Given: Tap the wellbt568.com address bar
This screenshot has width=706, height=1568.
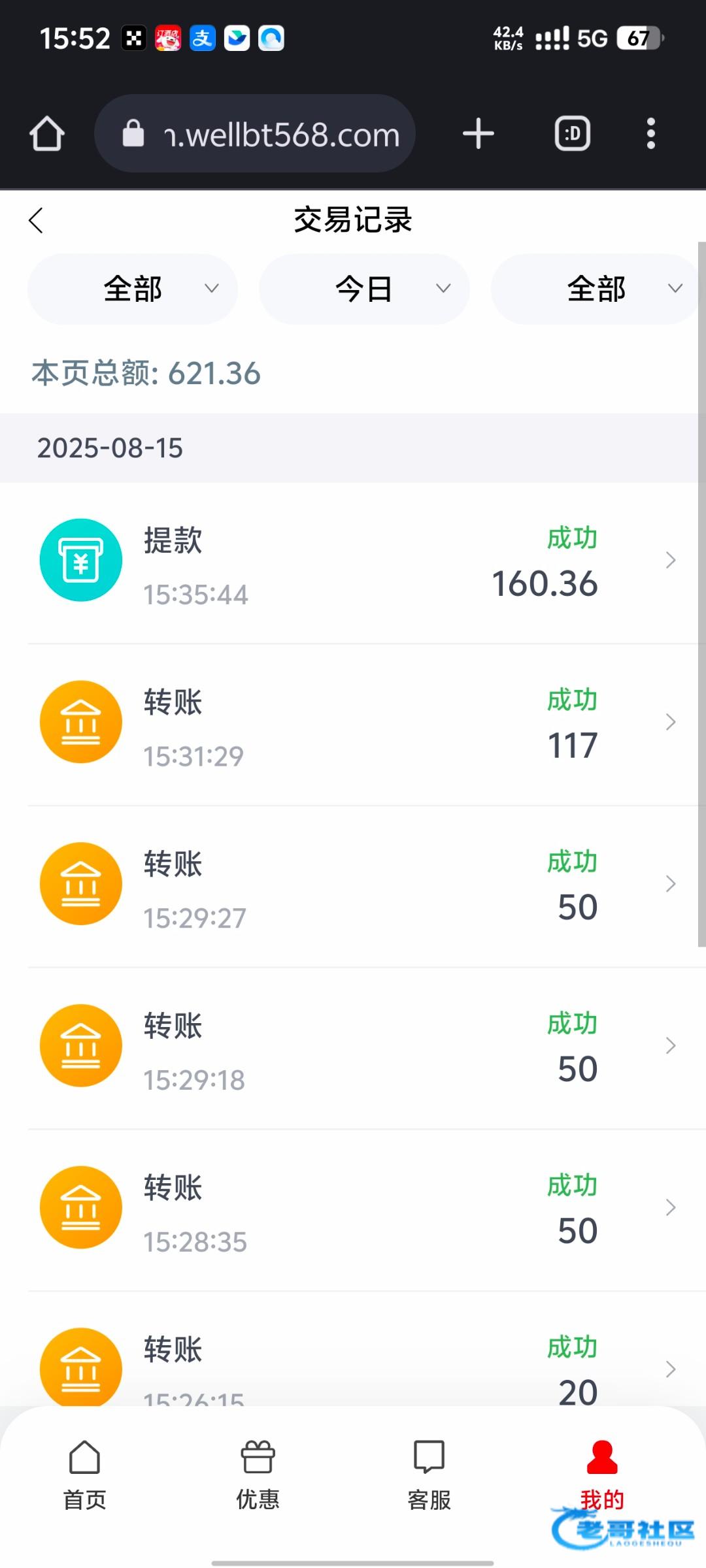Looking at the screenshot, I should pos(255,134).
